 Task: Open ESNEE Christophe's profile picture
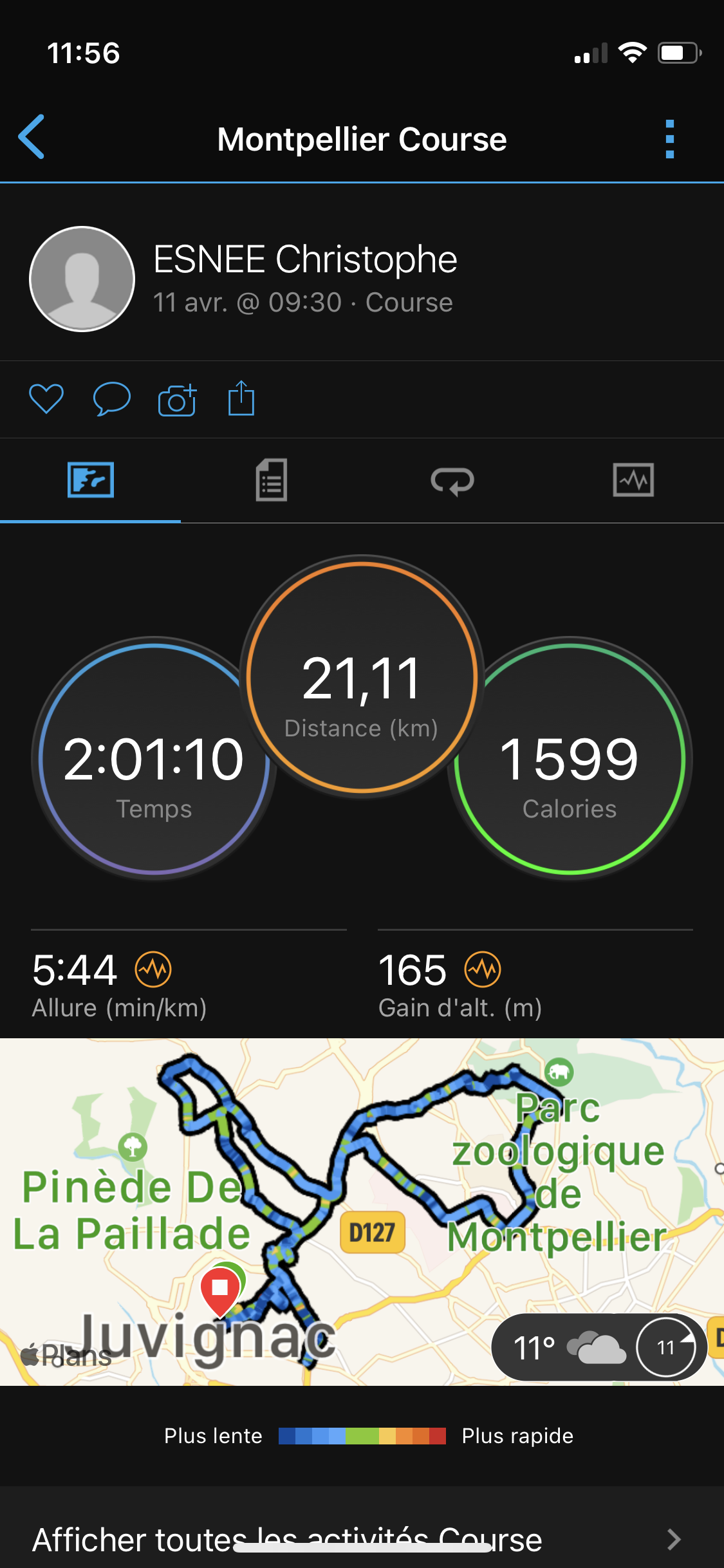click(x=82, y=279)
